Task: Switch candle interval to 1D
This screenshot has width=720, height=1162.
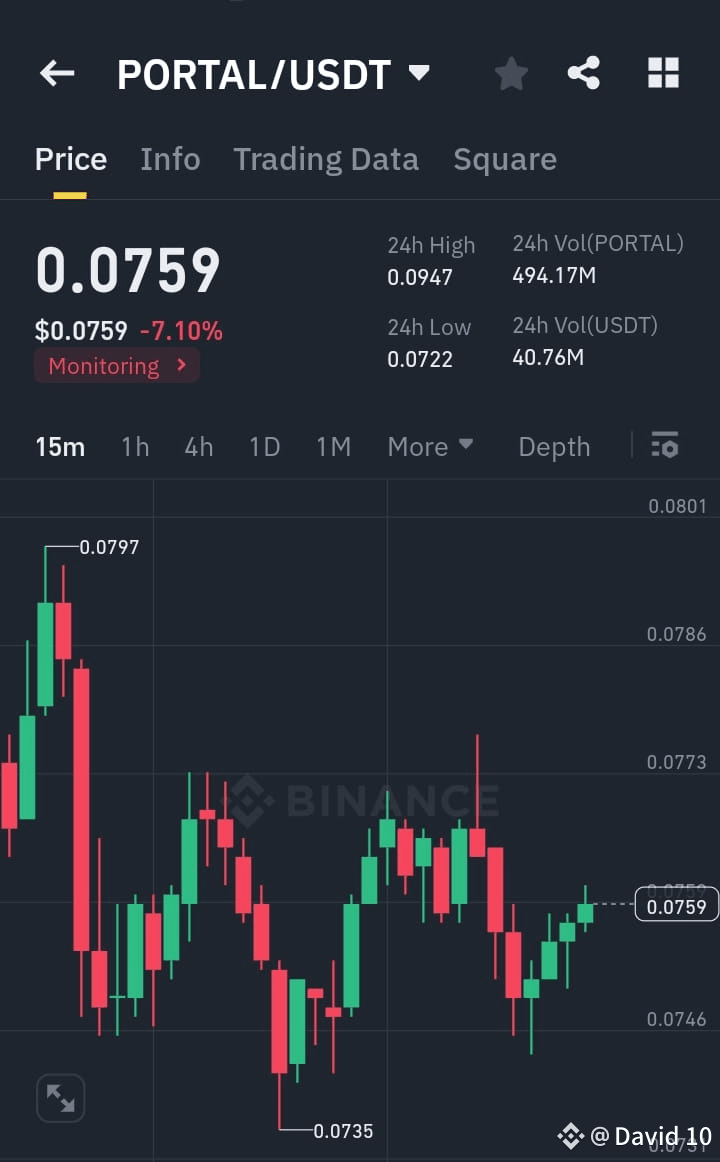Action: (264, 447)
